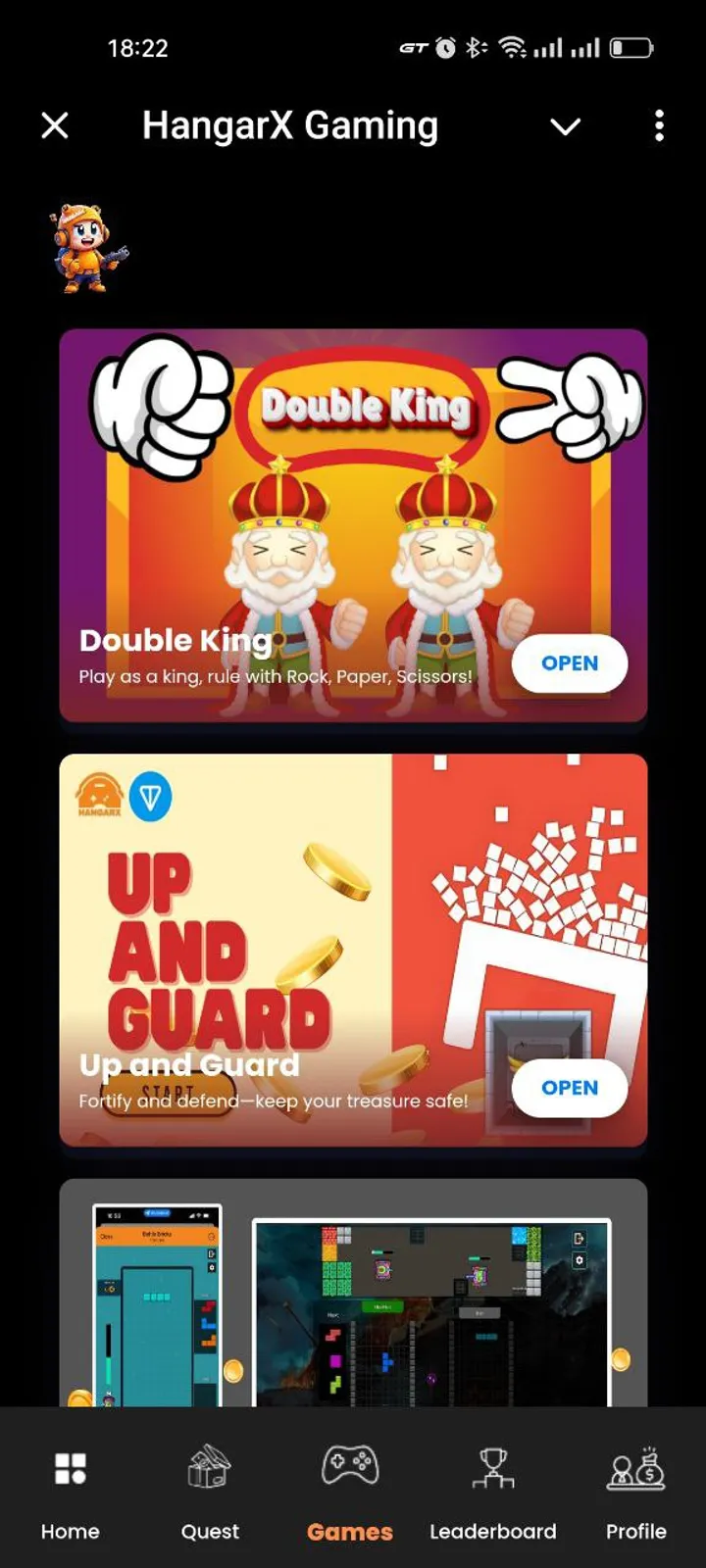The height and width of the screenshot is (1568, 706).
Task: Go to the Home tab
Action: [71, 1492]
